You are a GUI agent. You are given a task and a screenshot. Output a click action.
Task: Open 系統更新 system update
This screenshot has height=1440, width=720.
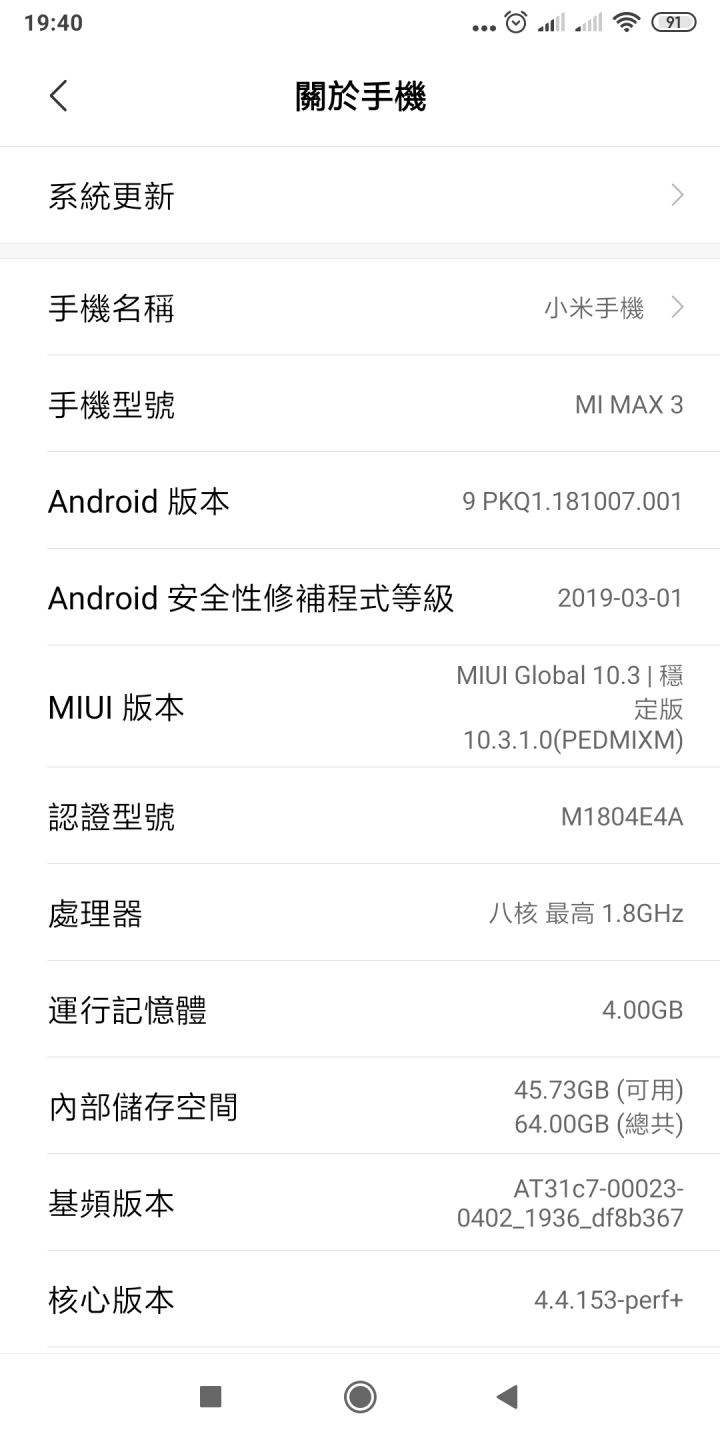tap(360, 196)
